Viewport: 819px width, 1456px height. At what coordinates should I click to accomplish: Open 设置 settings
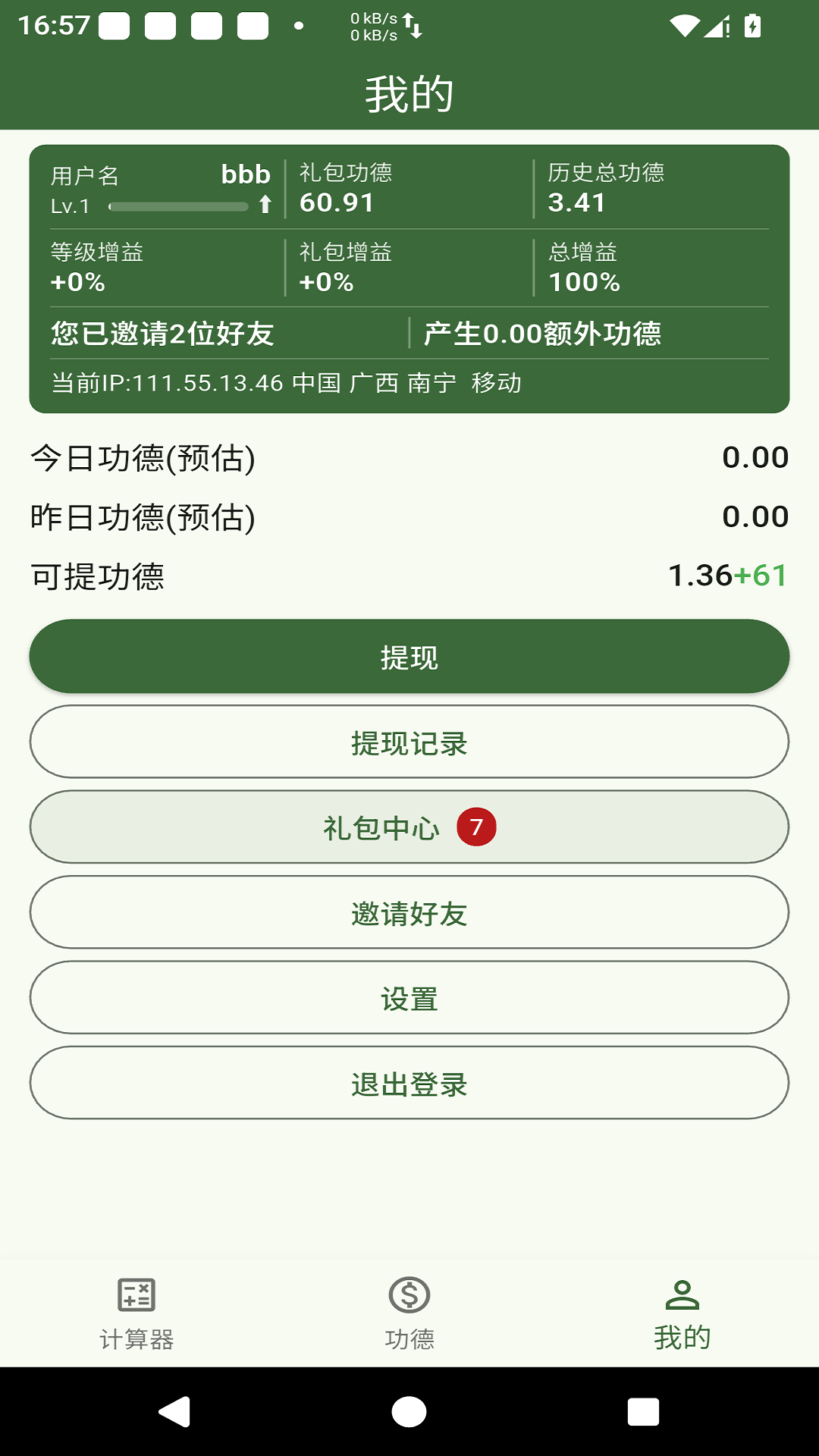[409, 998]
